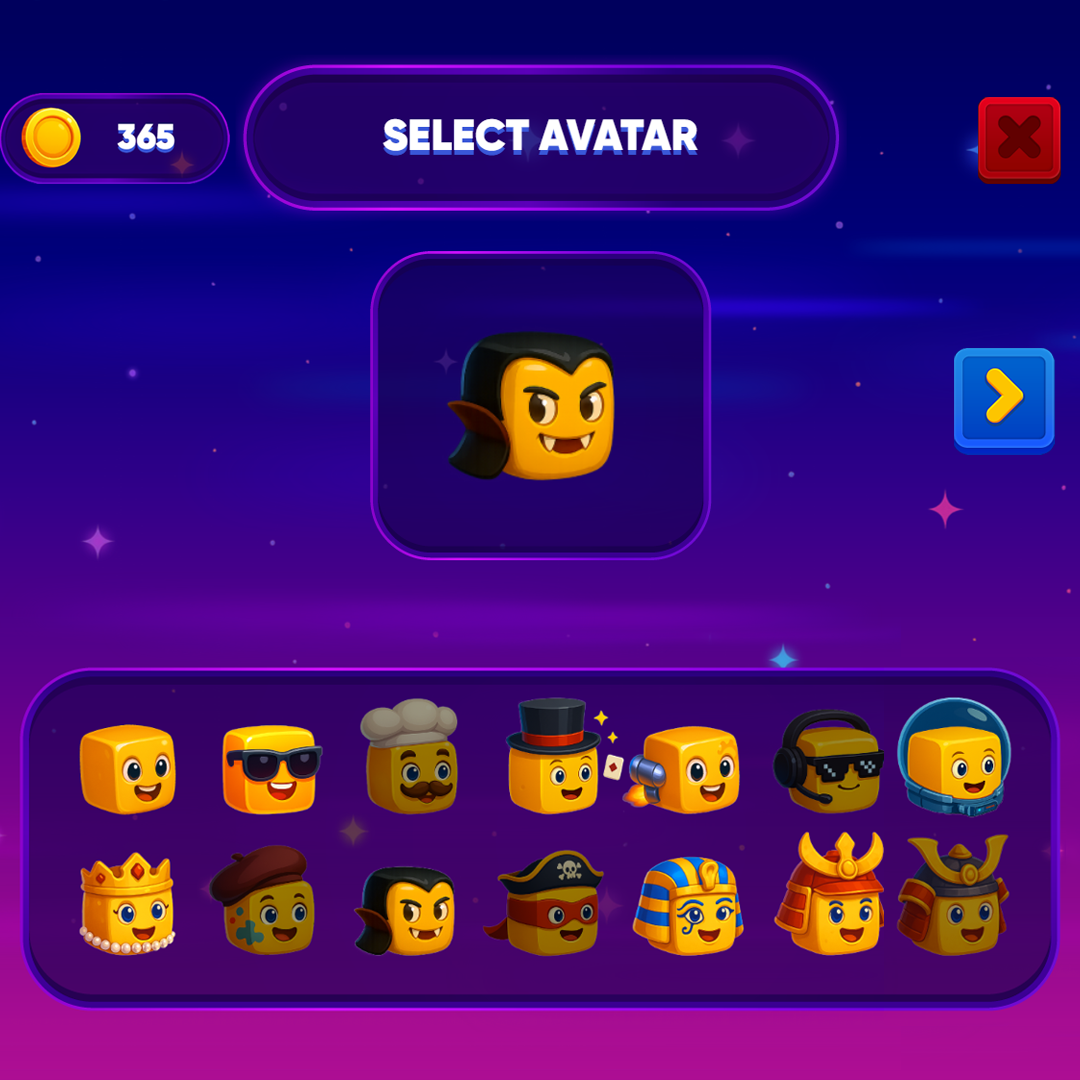Select the plain smiling cube avatar
Viewport: 1080px width, 1080px height.
(x=128, y=768)
